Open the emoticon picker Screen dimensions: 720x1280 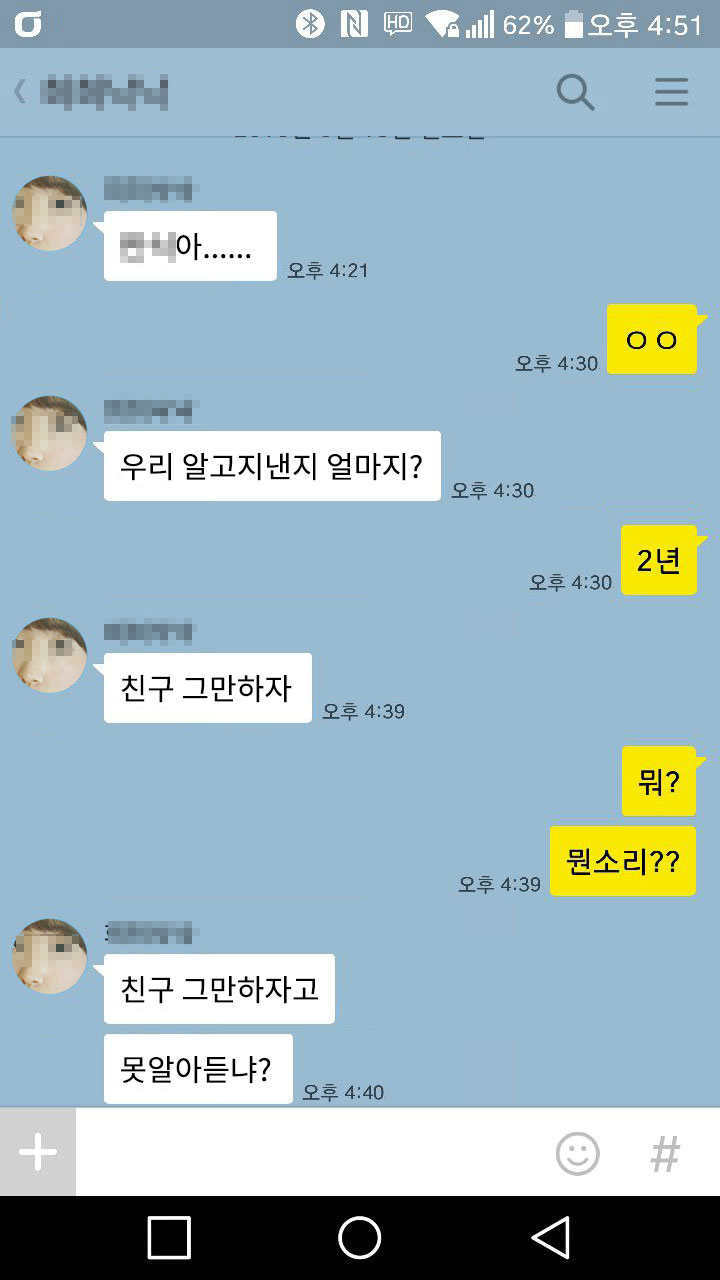(x=578, y=1154)
